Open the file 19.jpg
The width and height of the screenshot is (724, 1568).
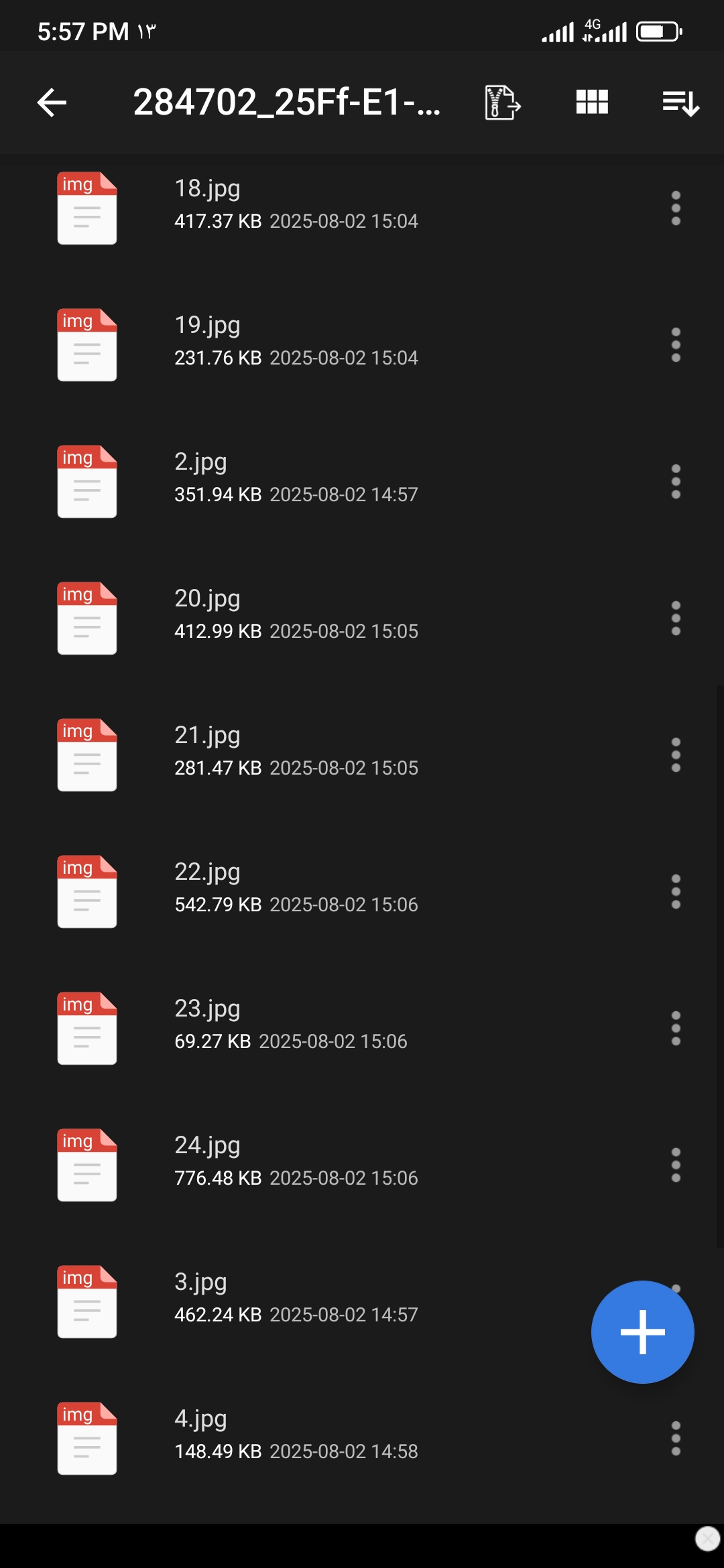[362, 345]
